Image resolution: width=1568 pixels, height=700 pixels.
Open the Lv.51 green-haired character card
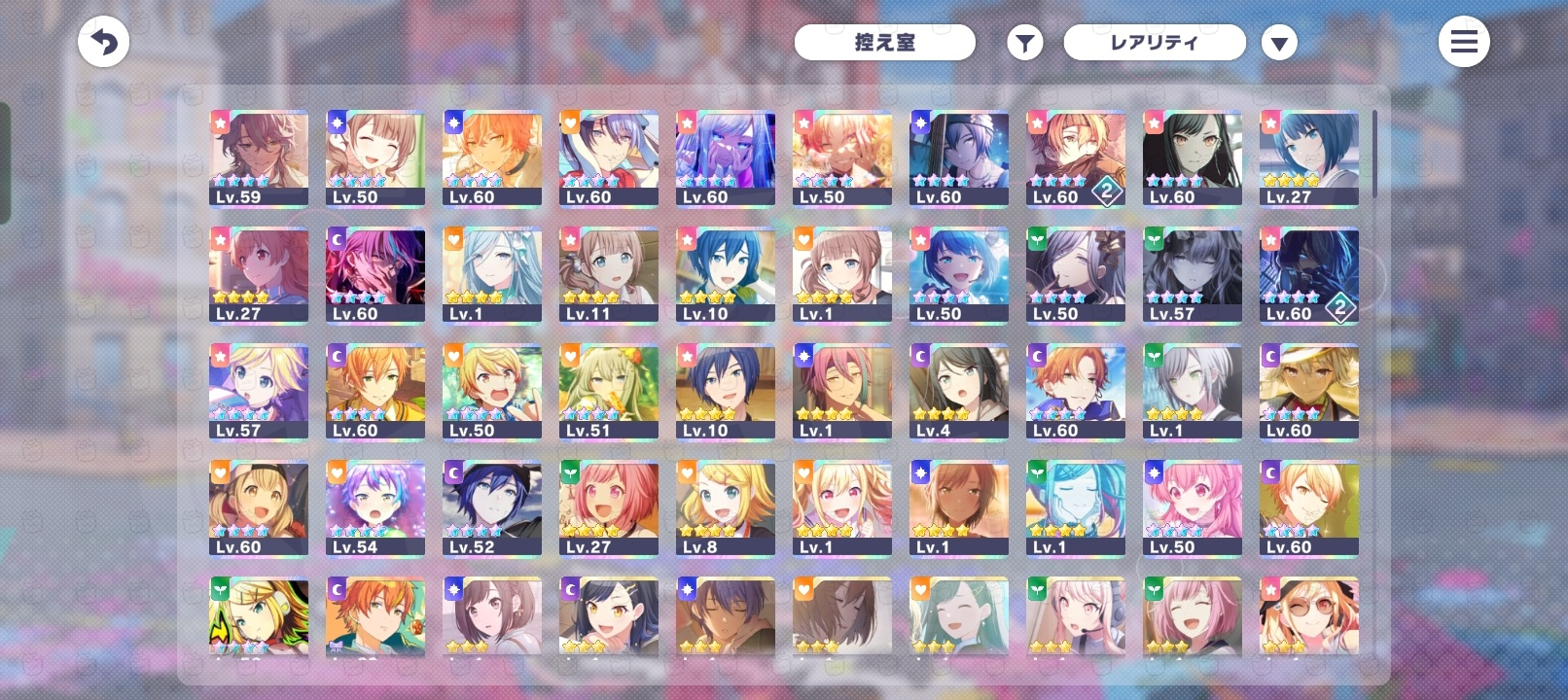point(609,391)
